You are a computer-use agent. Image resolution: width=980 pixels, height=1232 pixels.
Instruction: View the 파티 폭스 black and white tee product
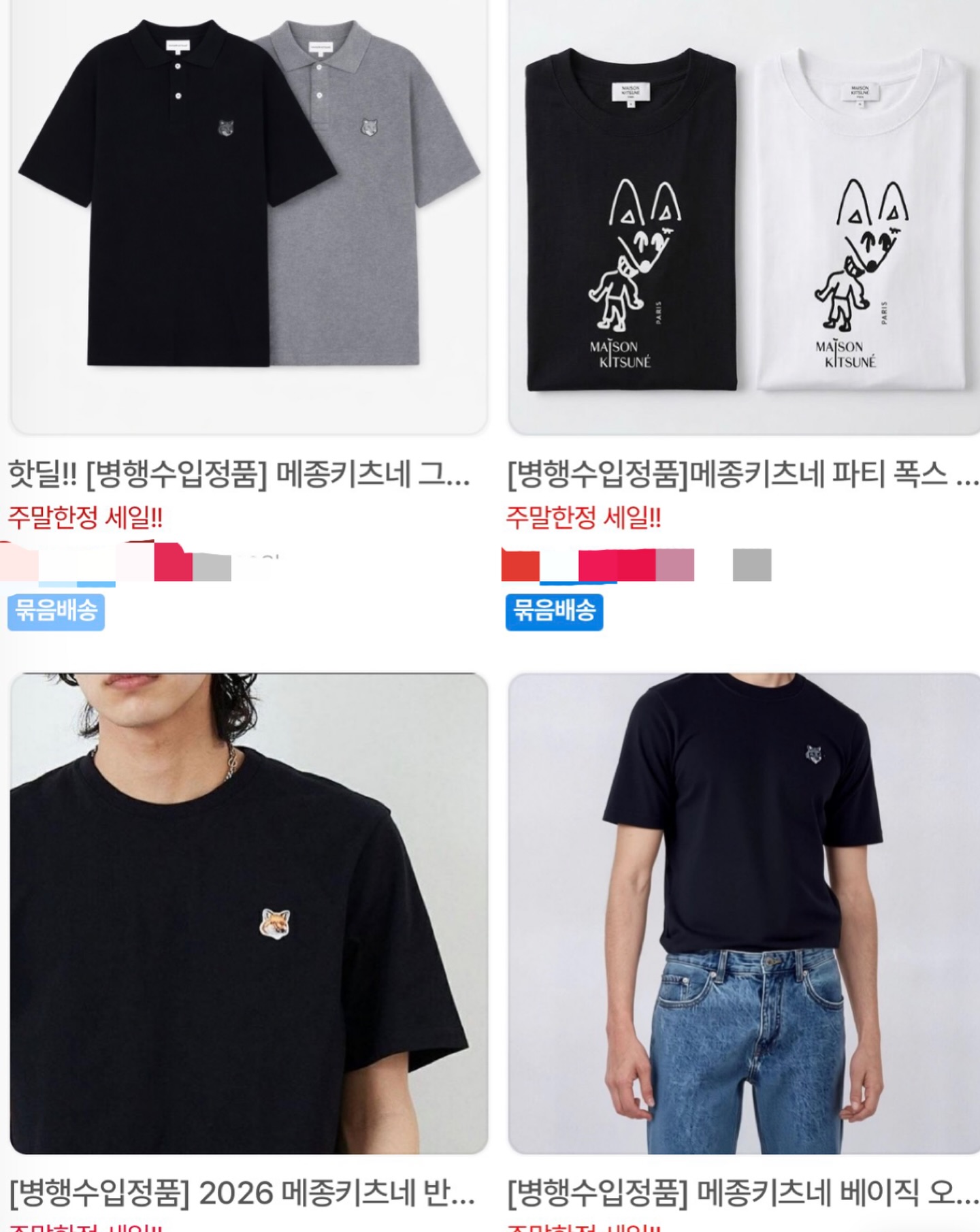pyautogui.click(x=743, y=218)
